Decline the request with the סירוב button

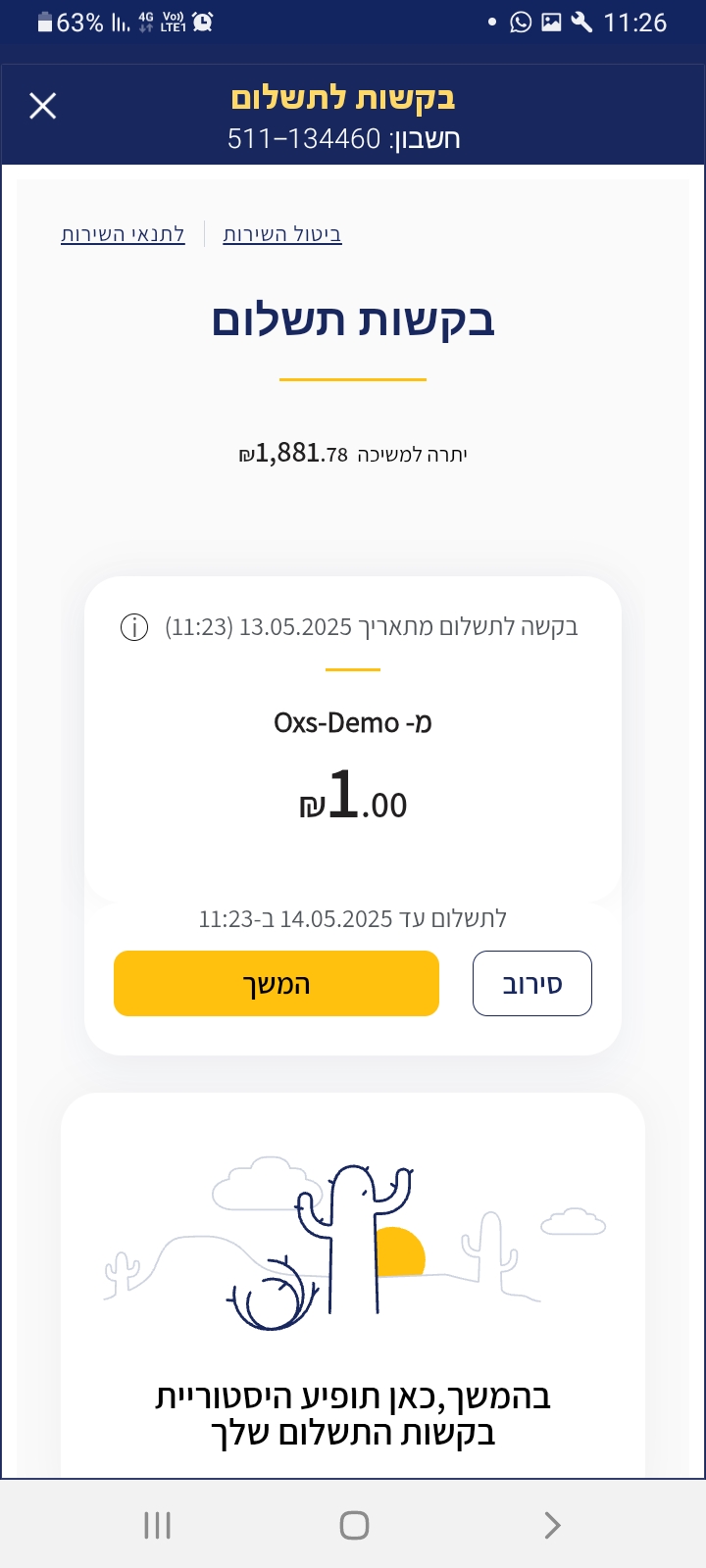click(532, 983)
